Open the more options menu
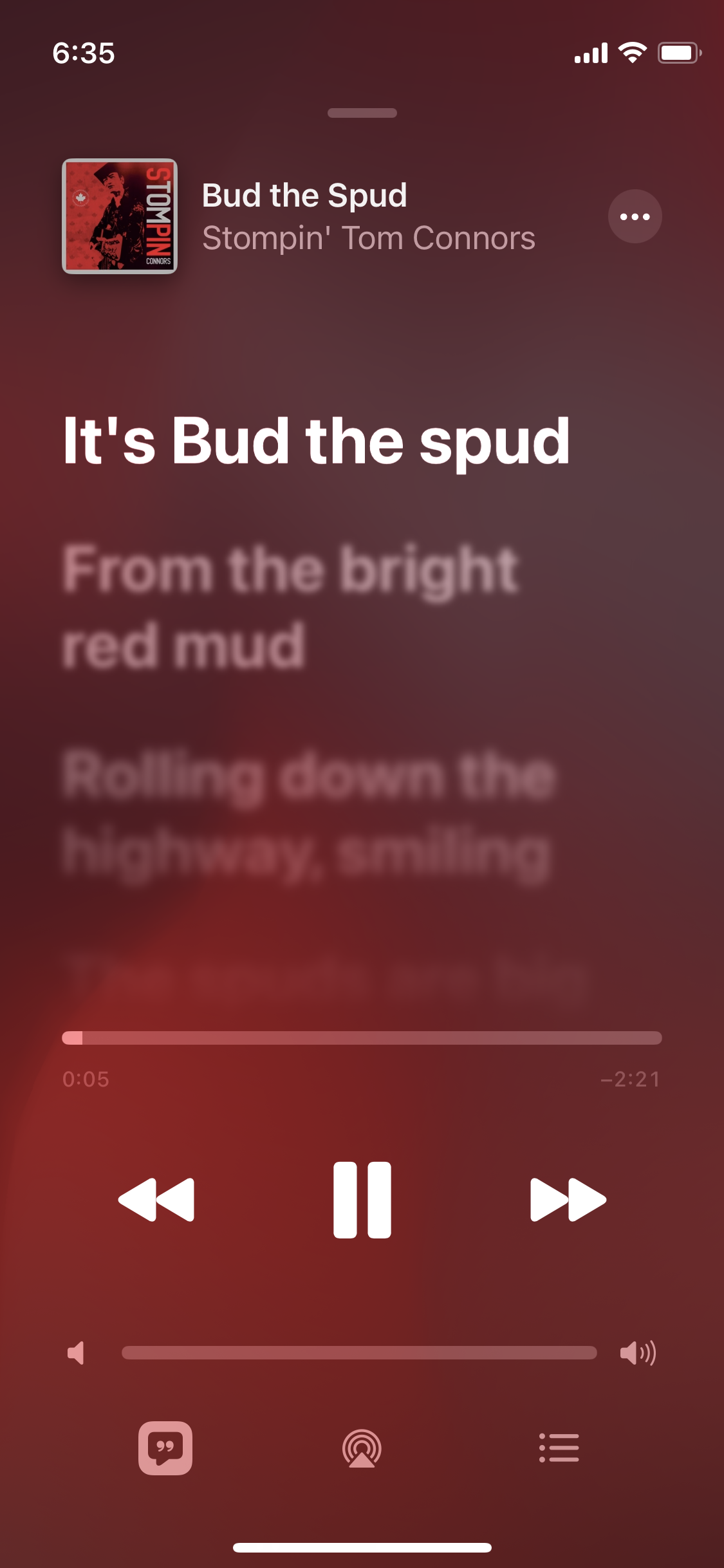 [x=635, y=216]
